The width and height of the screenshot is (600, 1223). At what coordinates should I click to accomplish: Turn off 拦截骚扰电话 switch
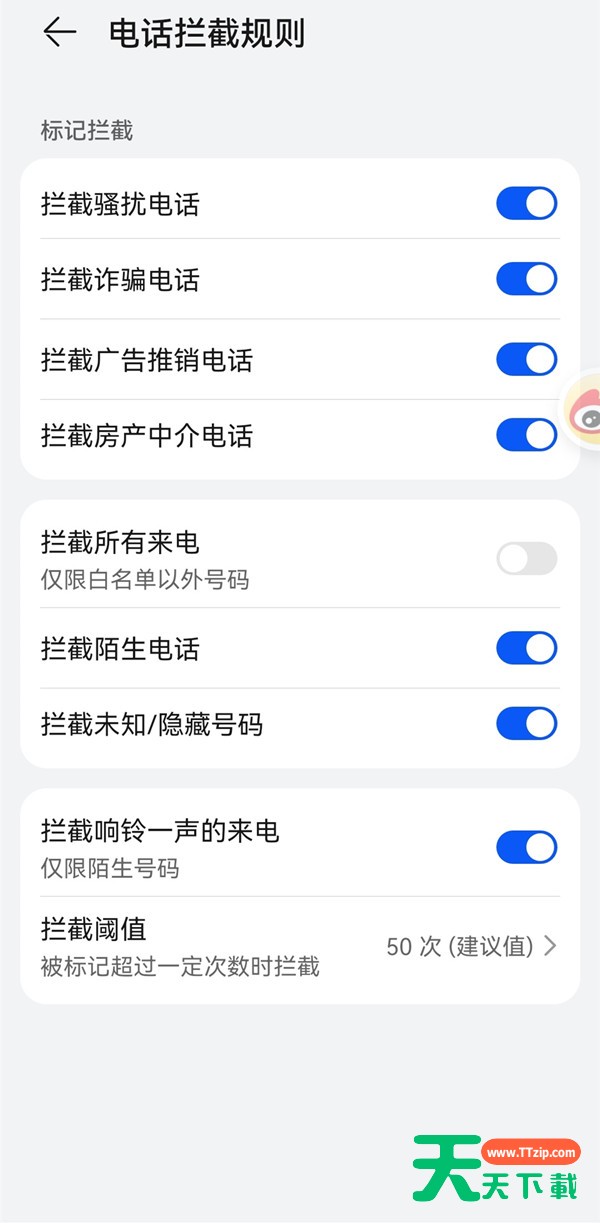click(x=527, y=203)
